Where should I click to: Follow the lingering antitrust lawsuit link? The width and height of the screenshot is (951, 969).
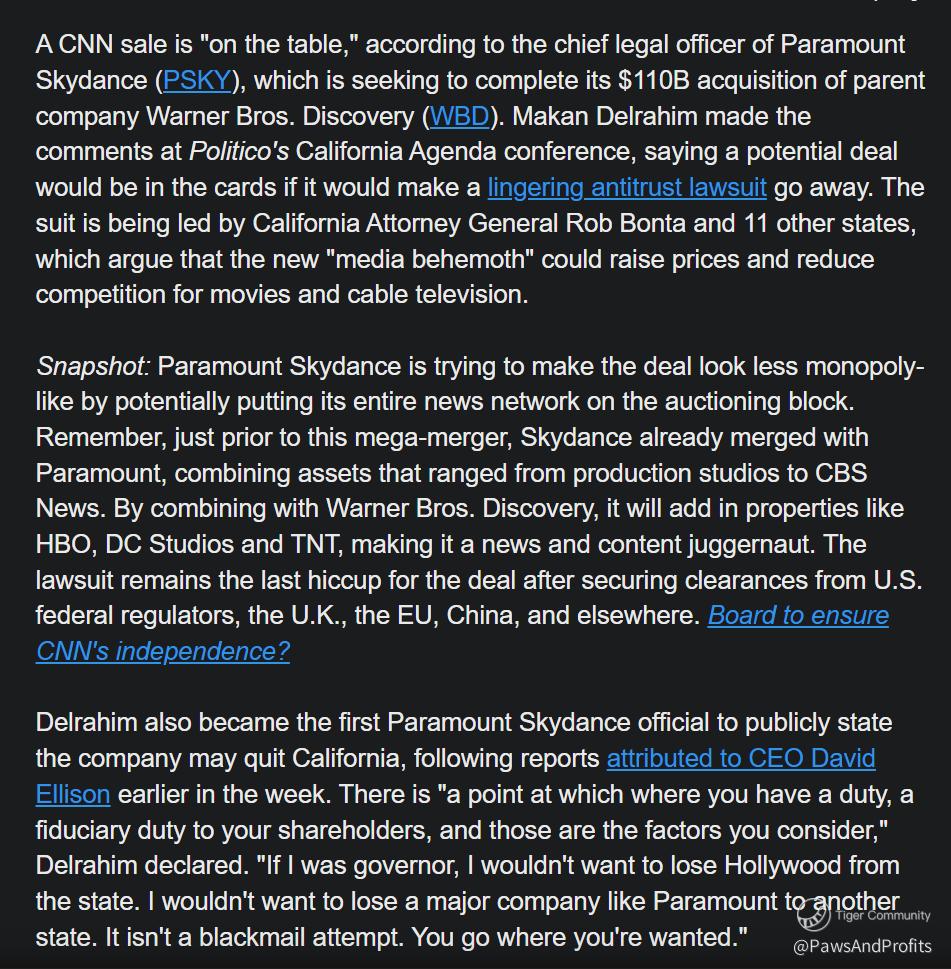627,187
